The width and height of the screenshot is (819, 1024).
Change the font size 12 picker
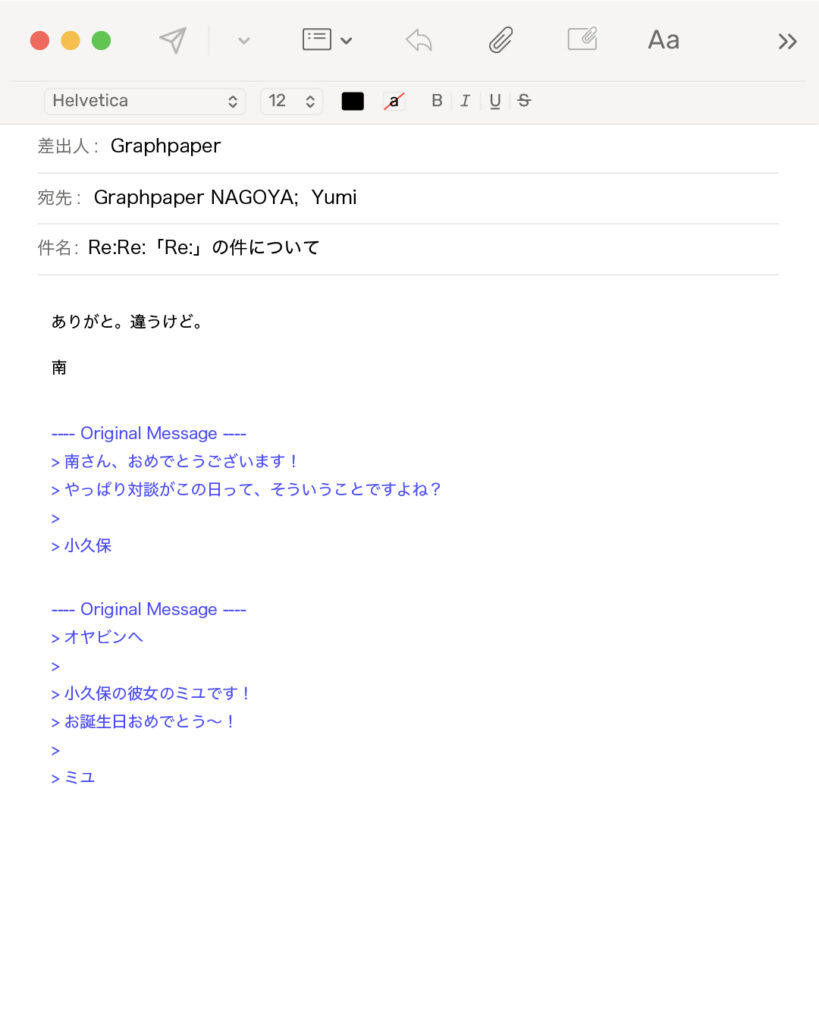pos(292,101)
